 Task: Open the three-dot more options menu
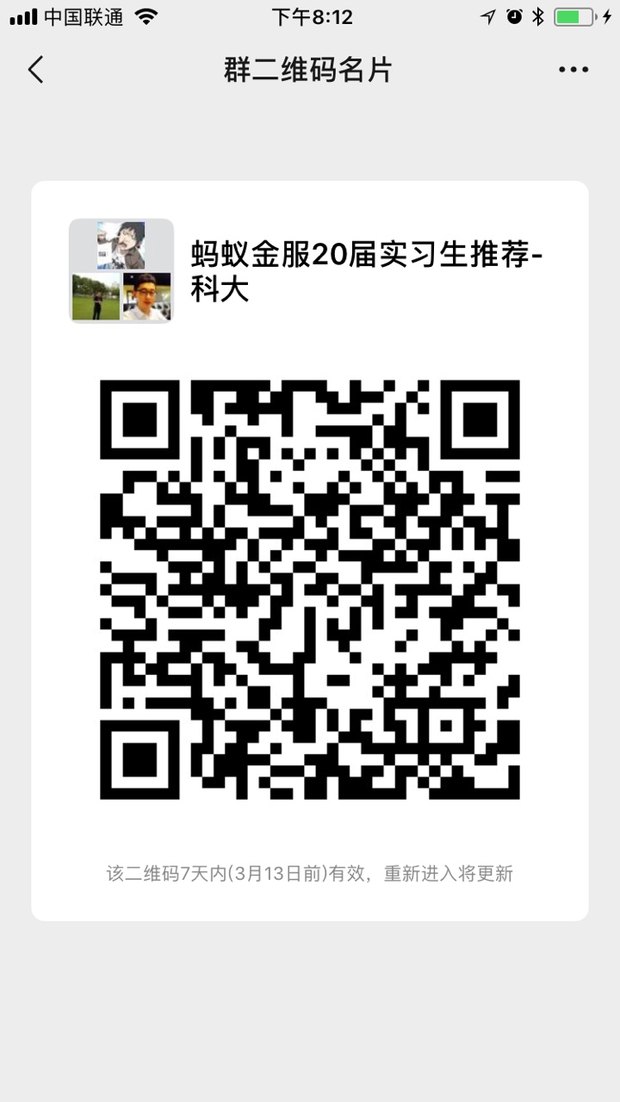(573, 70)
